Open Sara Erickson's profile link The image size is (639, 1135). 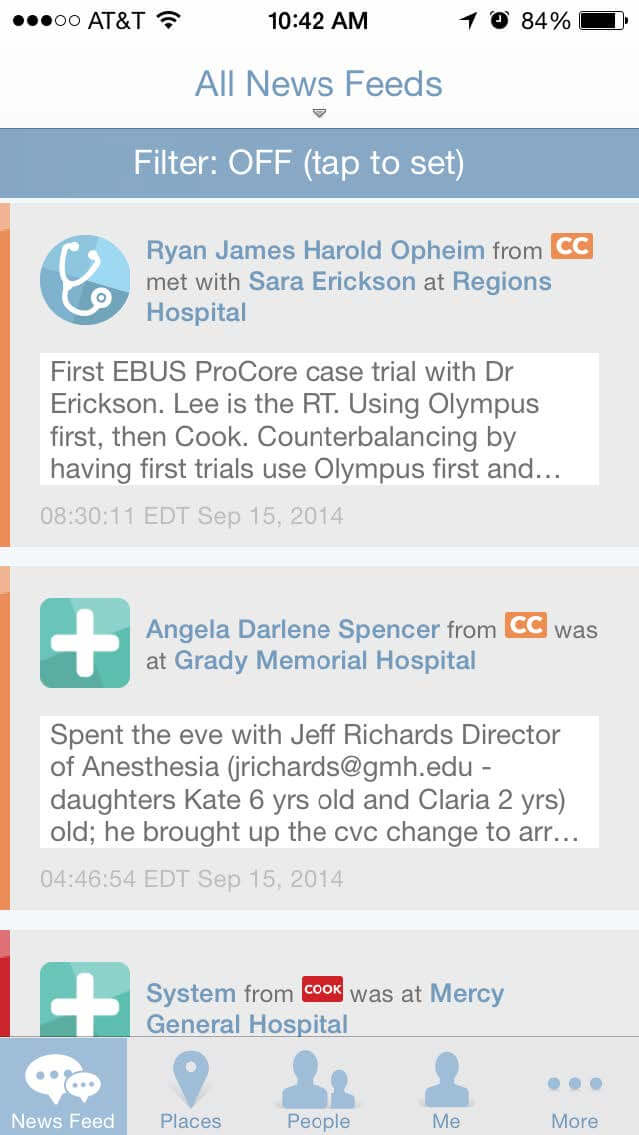pos(332,281)
